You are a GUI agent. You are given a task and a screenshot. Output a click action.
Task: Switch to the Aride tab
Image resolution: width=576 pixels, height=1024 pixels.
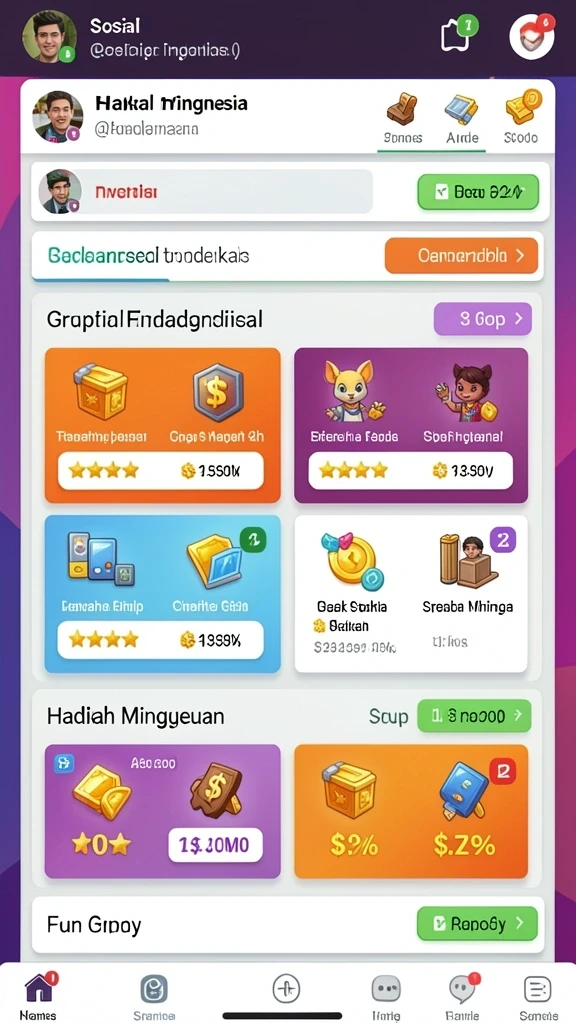pyautogui.click(x=462, y=119)
